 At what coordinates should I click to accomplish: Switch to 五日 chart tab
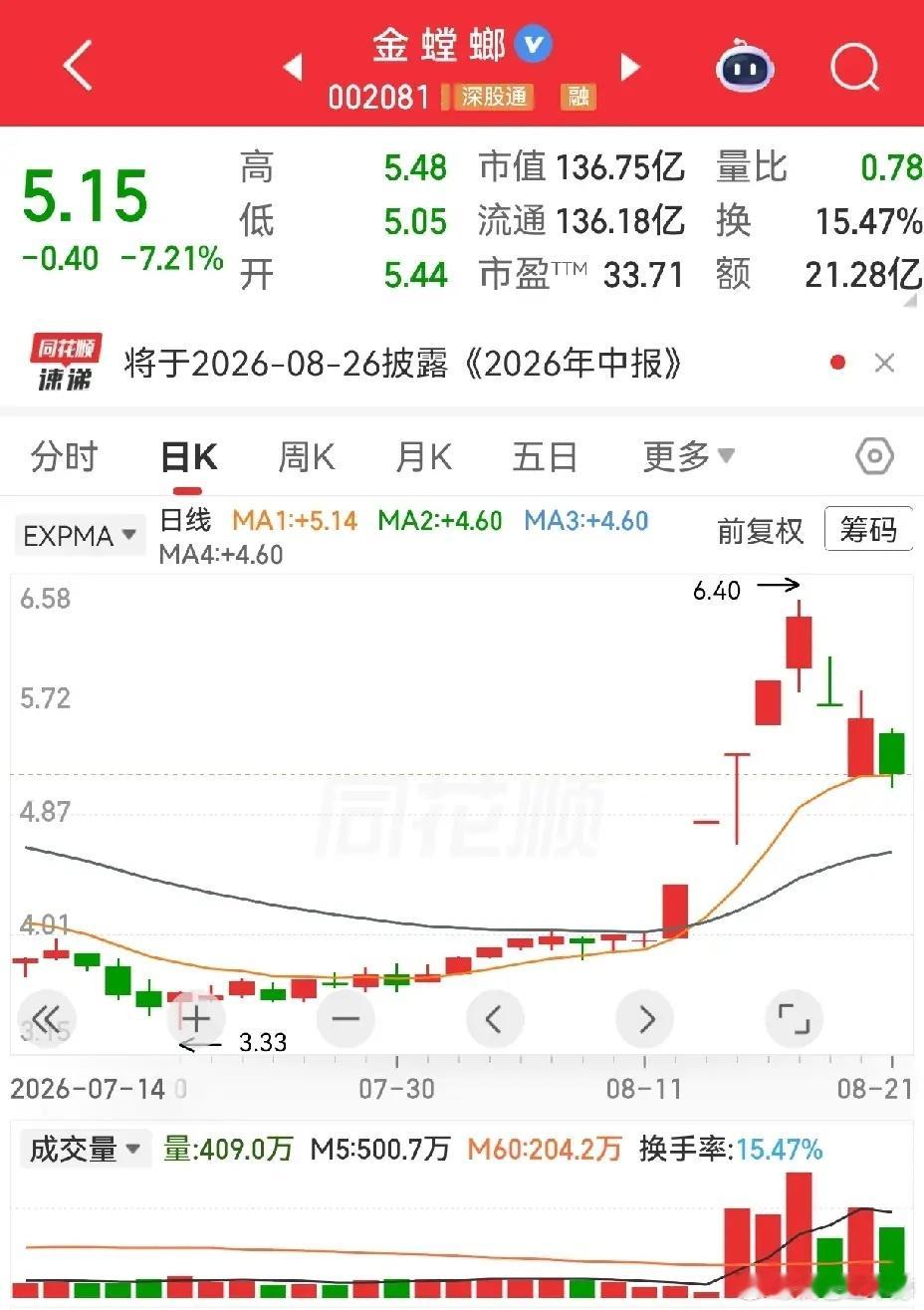(x=545, y=457)
